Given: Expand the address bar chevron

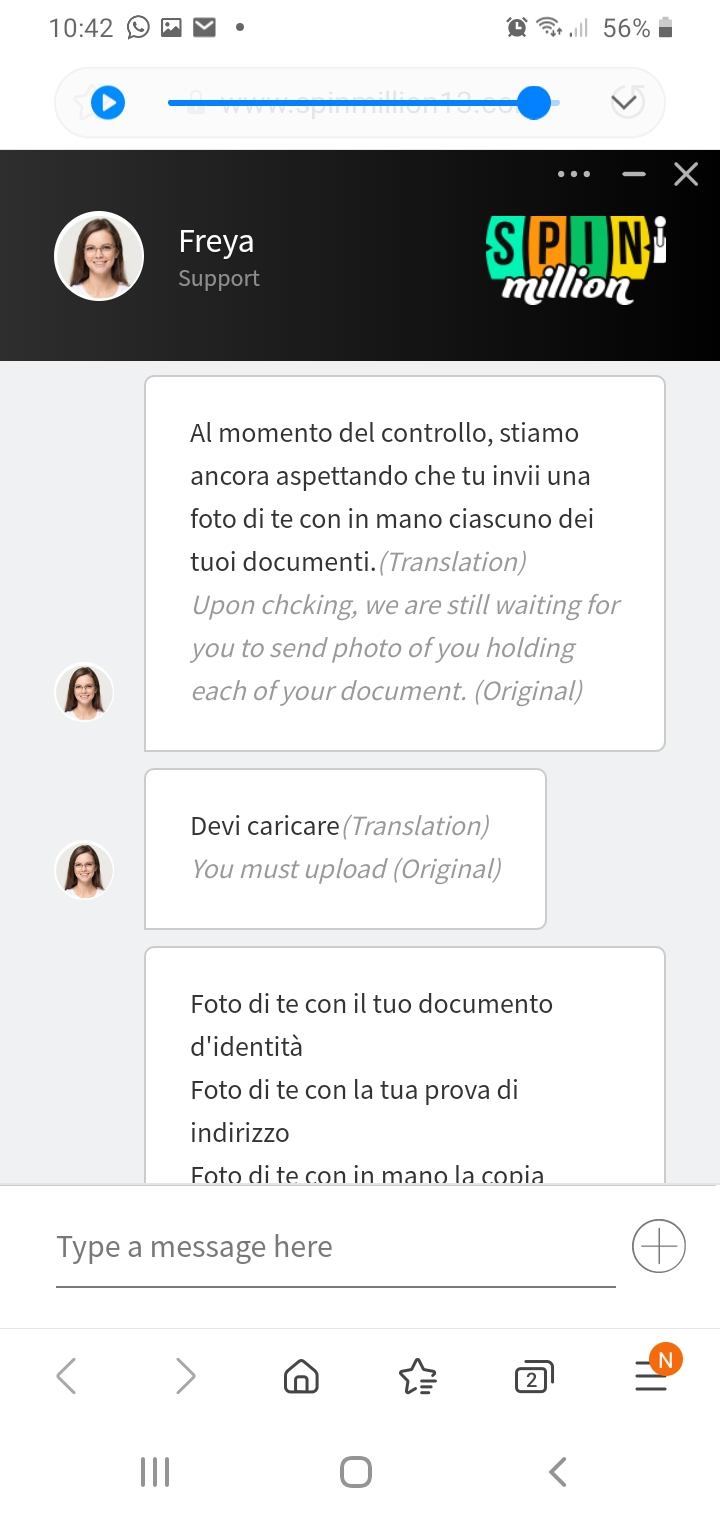Looking at the screenshot, I should pyautogui.click(x=625, y=103).
